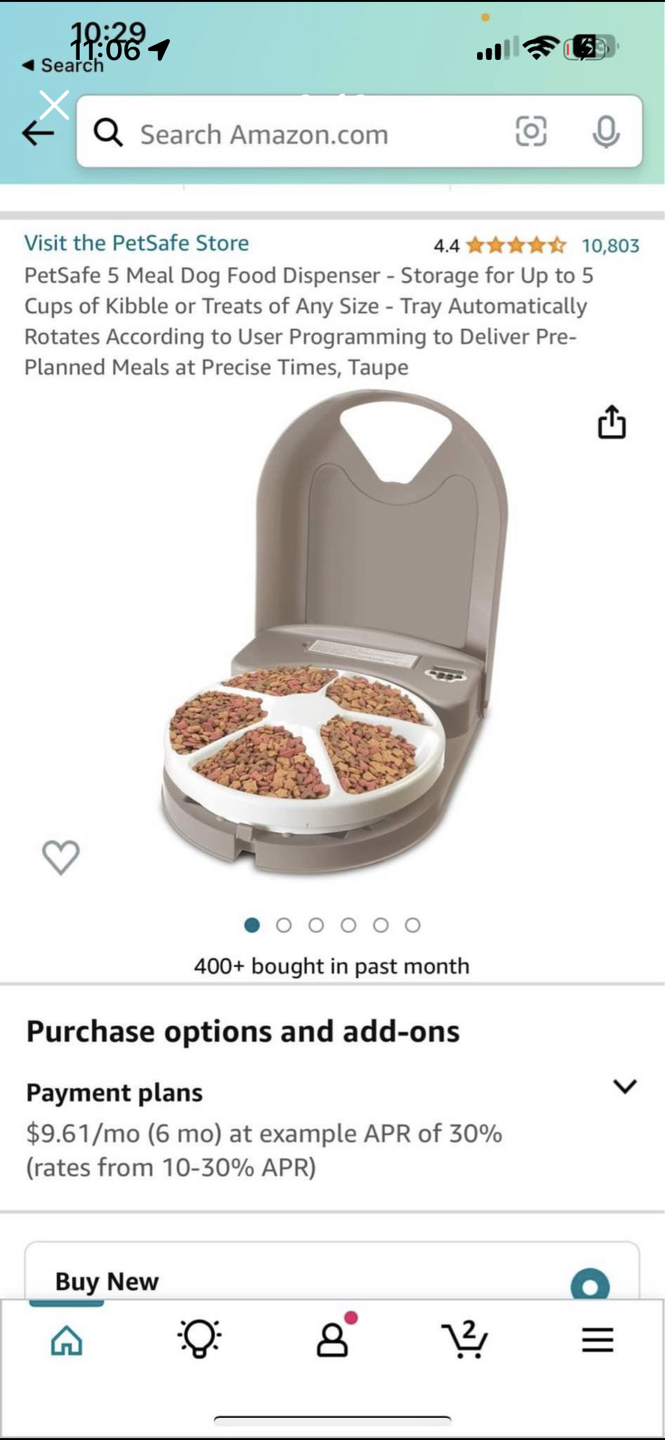Open the camera lens search
The height and width of the screenshot is (1440, 665).
tap(531, 131)
